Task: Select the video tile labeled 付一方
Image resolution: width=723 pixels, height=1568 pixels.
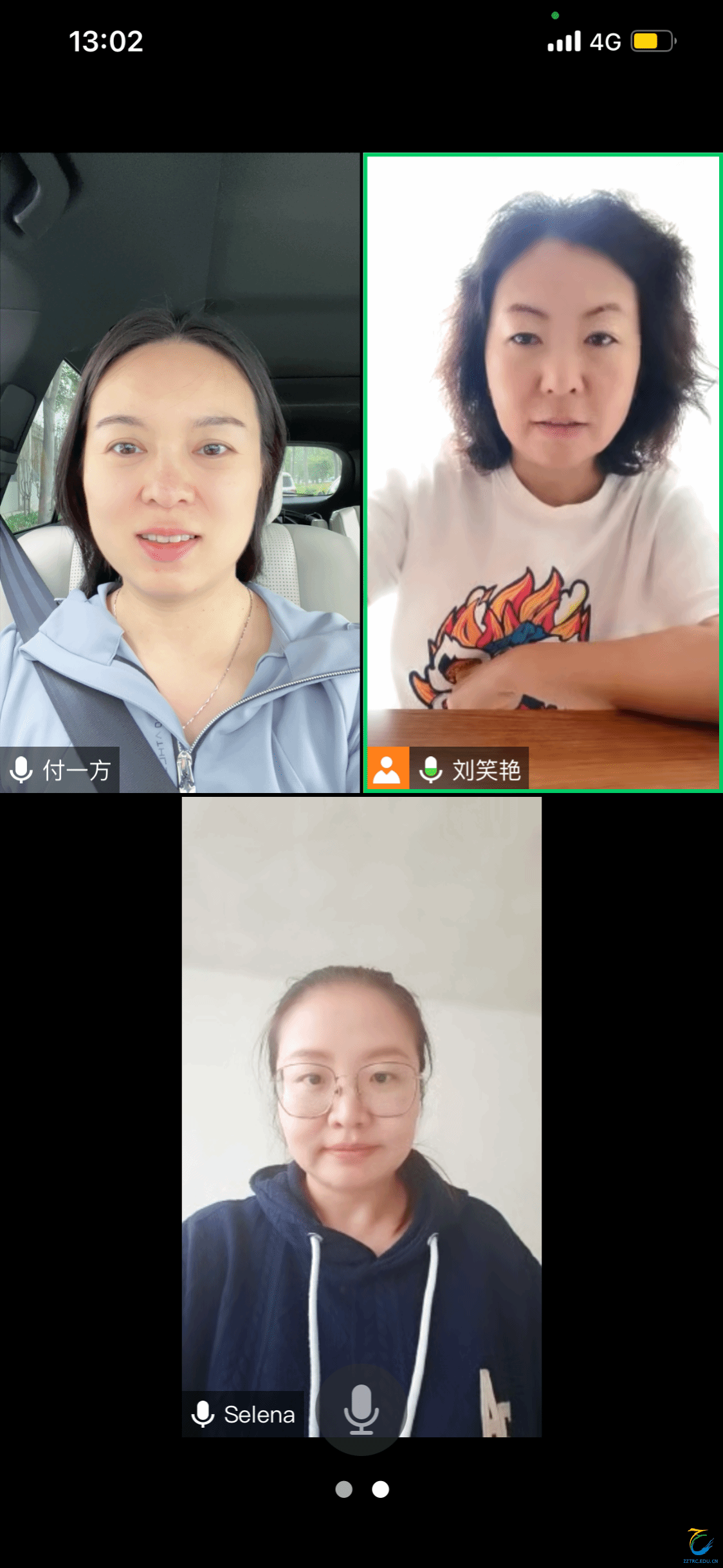Action: (x=179, y=472)
